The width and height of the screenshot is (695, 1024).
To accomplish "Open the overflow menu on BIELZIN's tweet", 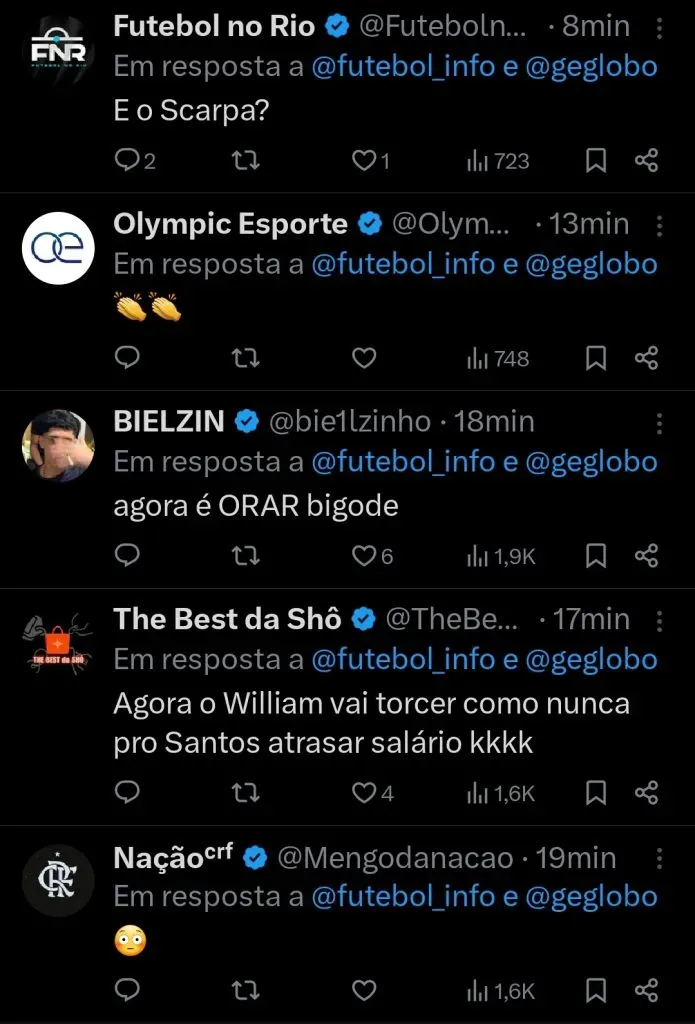I will click(x=659, y=423).
